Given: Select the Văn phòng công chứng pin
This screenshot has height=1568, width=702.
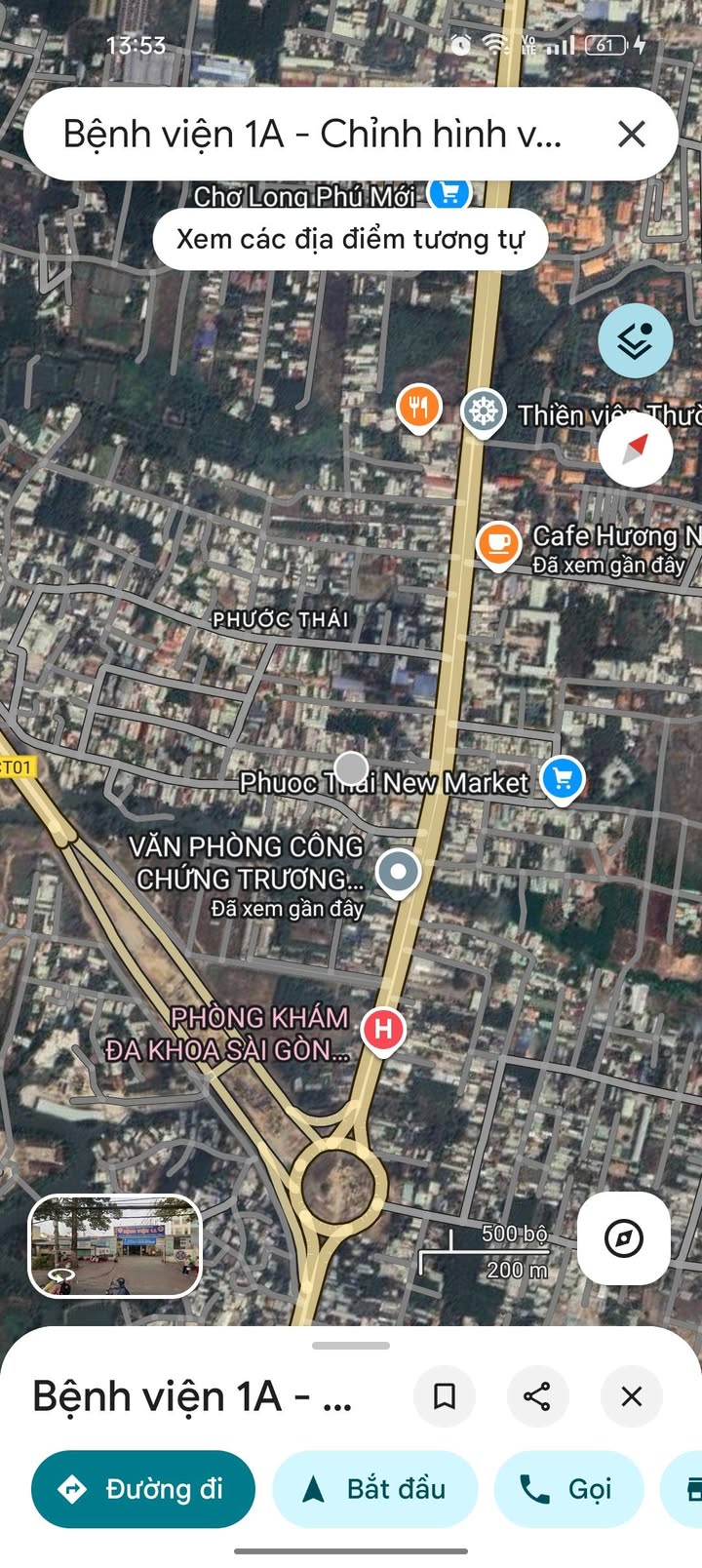Looking at the screenshot, I should pyautogui.click(x=398, y=872).
